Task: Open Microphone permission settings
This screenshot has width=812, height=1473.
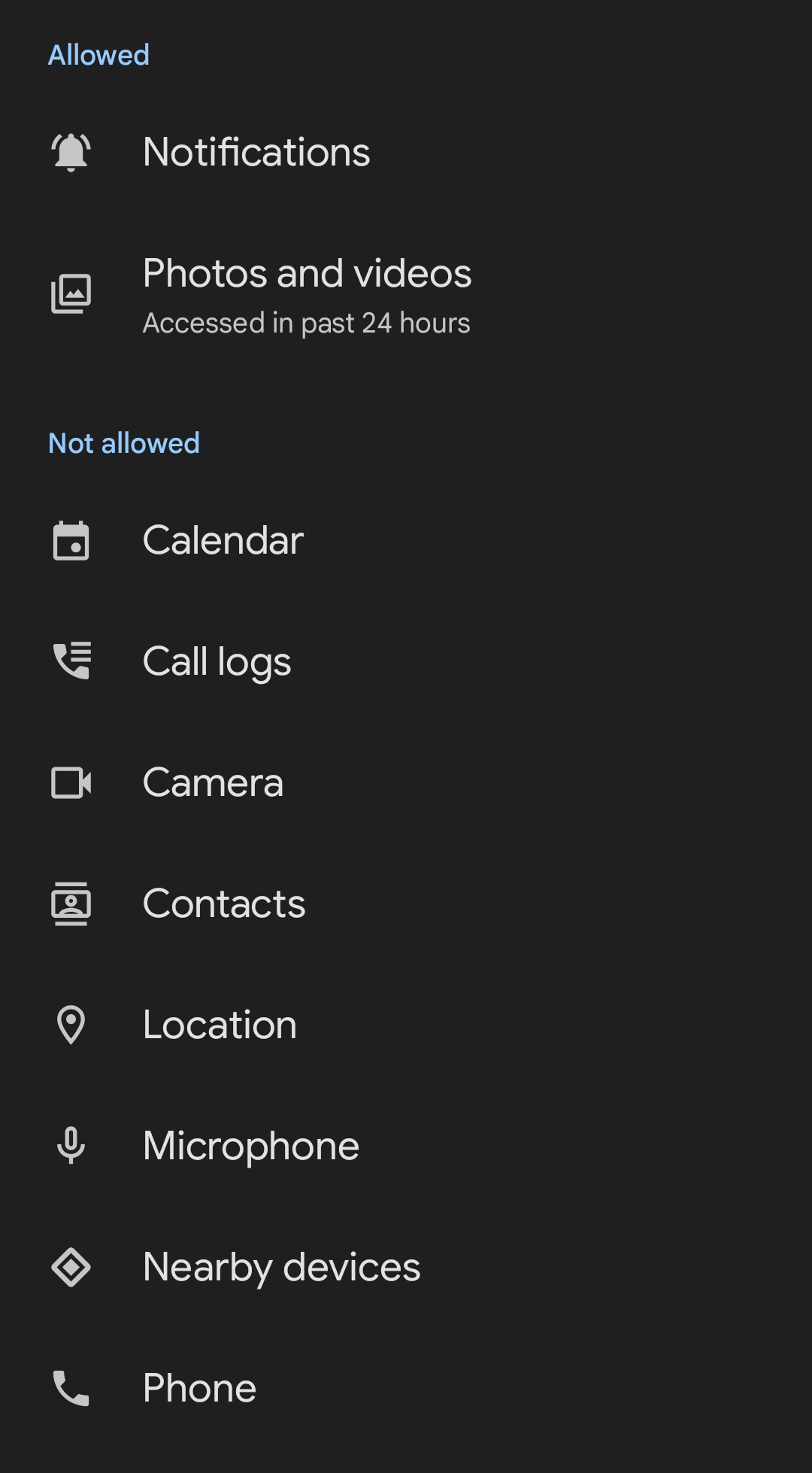Action: (251, 1146)
